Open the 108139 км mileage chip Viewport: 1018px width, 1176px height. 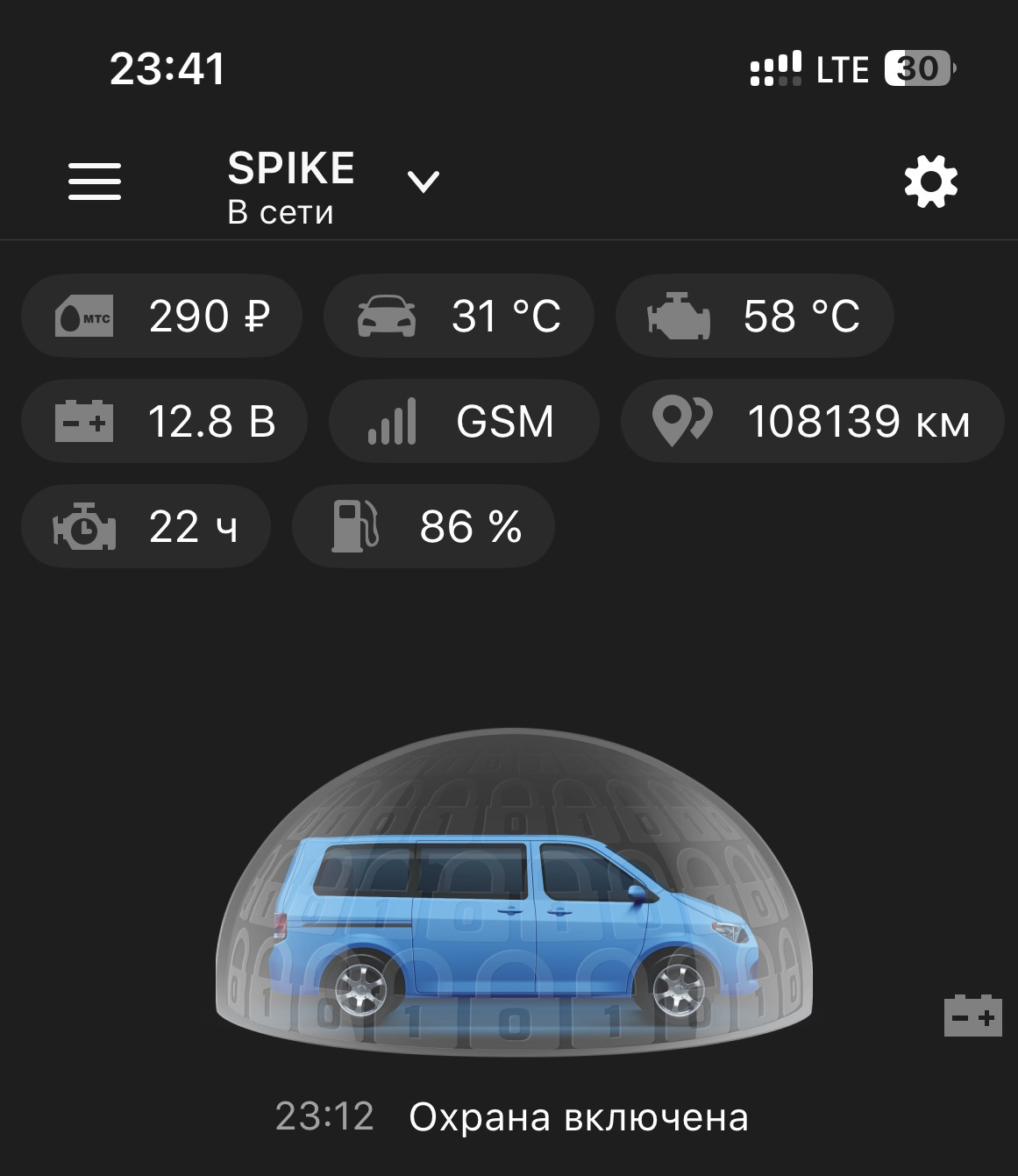[x=812, y=421]
